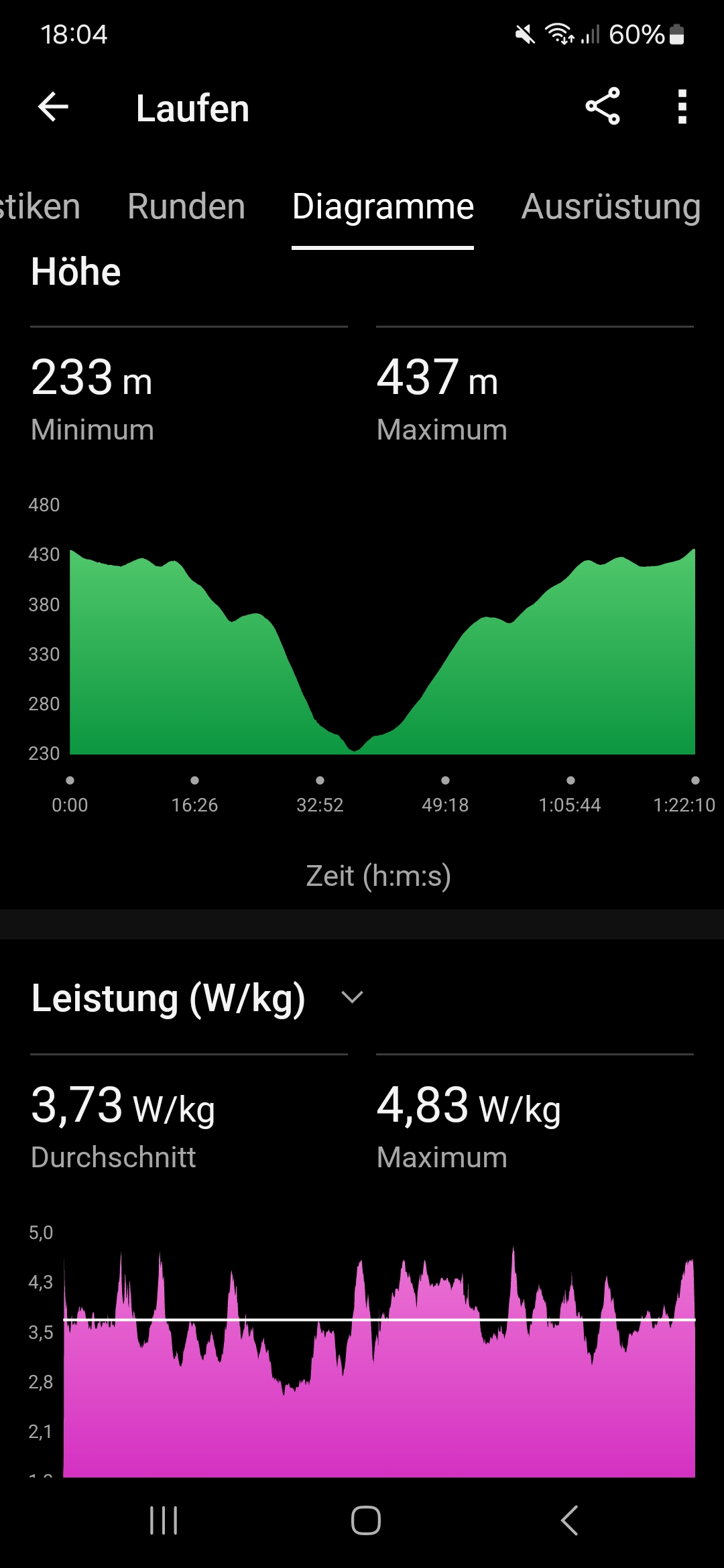Expand the Leistung (W/kg) chart dropdown
This screenshot has width=724, height=1568.
(352, 998)
